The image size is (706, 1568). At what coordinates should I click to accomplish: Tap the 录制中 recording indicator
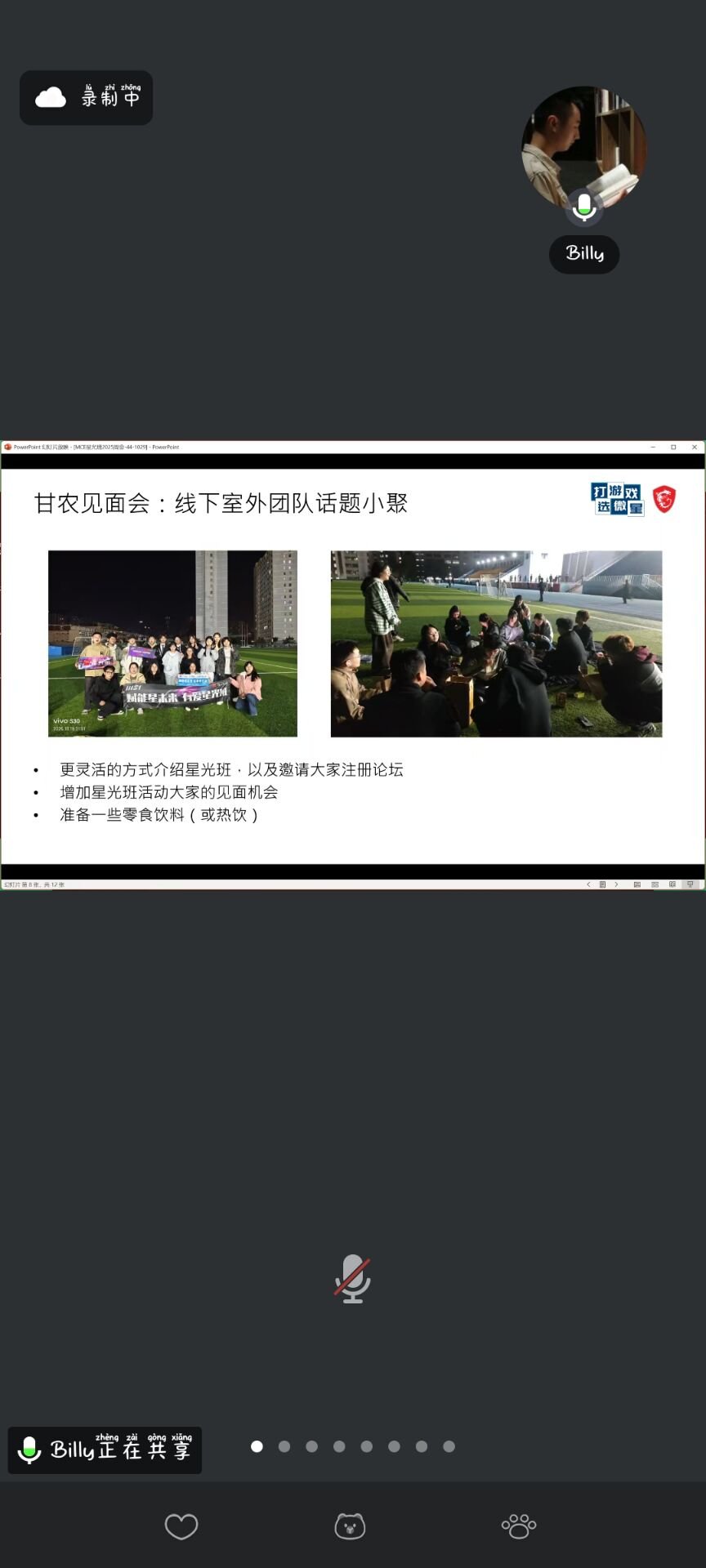tap(87, 98)
